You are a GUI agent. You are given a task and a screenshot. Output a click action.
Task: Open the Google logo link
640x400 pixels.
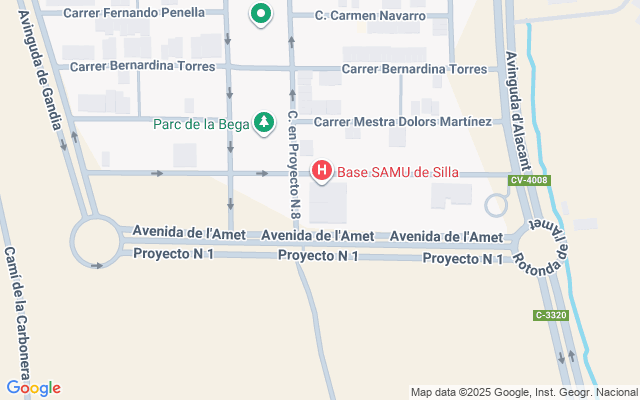point(33,388)
